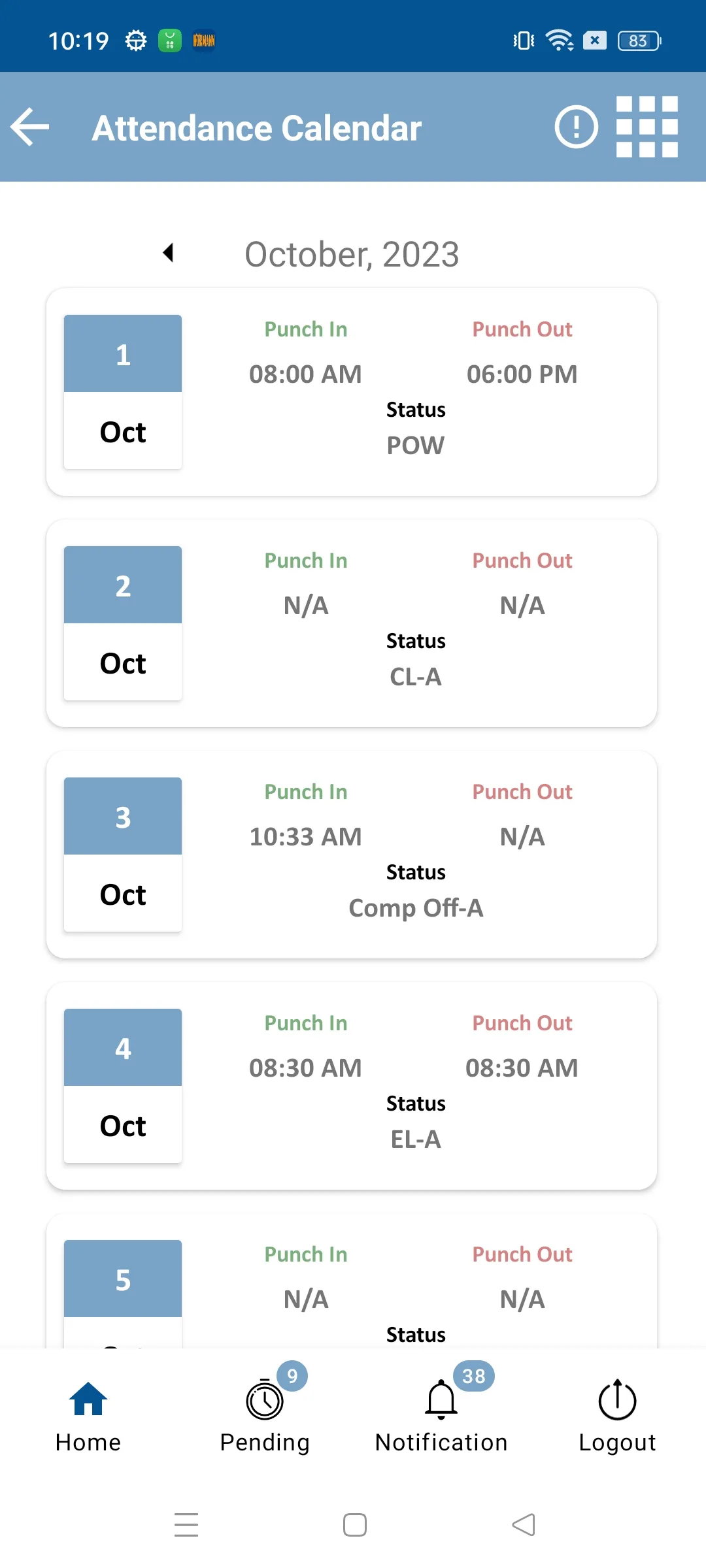
Task: Go back using the back arrow
Action: coord(29,126)
